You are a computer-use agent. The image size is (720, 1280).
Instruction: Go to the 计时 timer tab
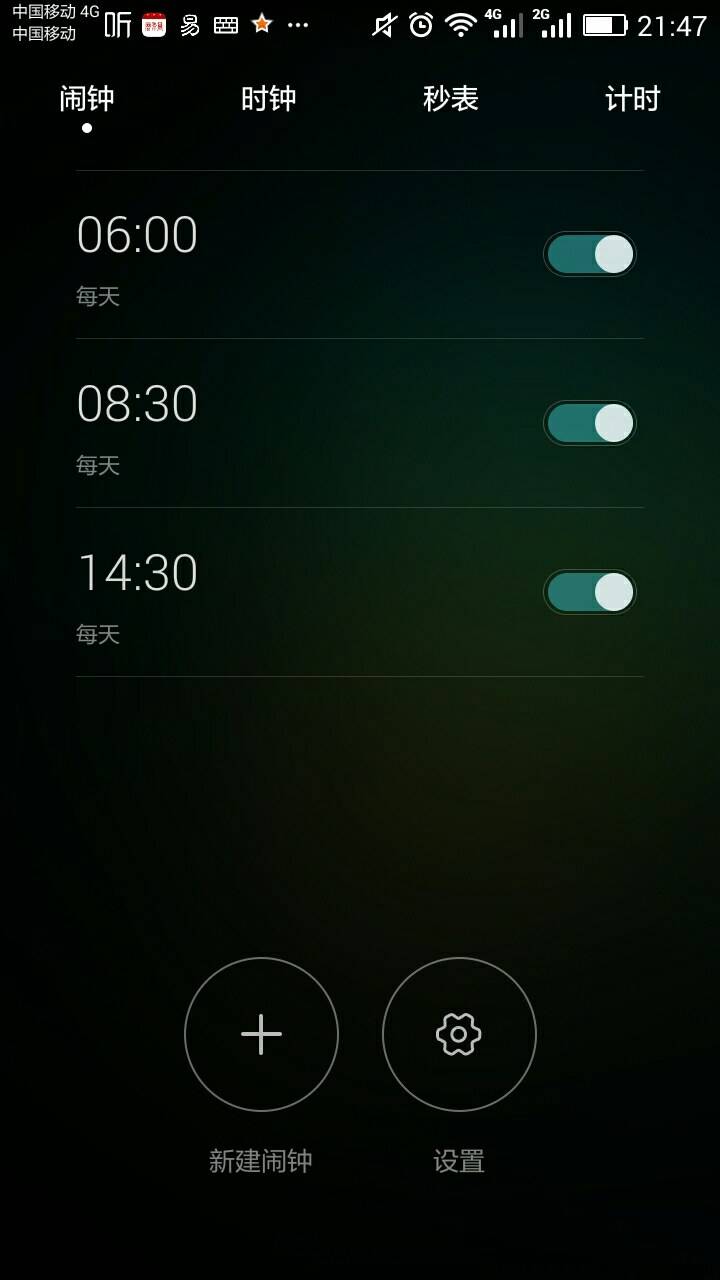[x=632, y=99]
